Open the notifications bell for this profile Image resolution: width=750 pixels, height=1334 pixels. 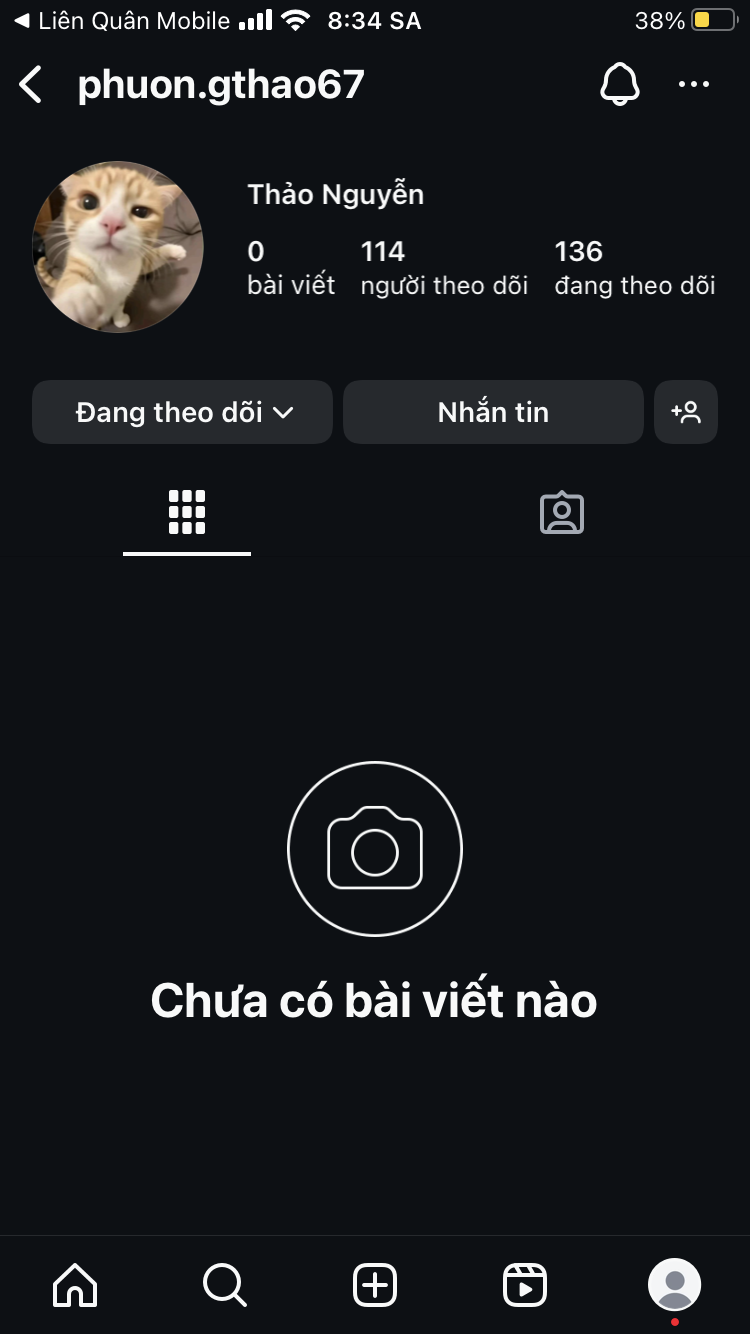[x=619, y=85]
